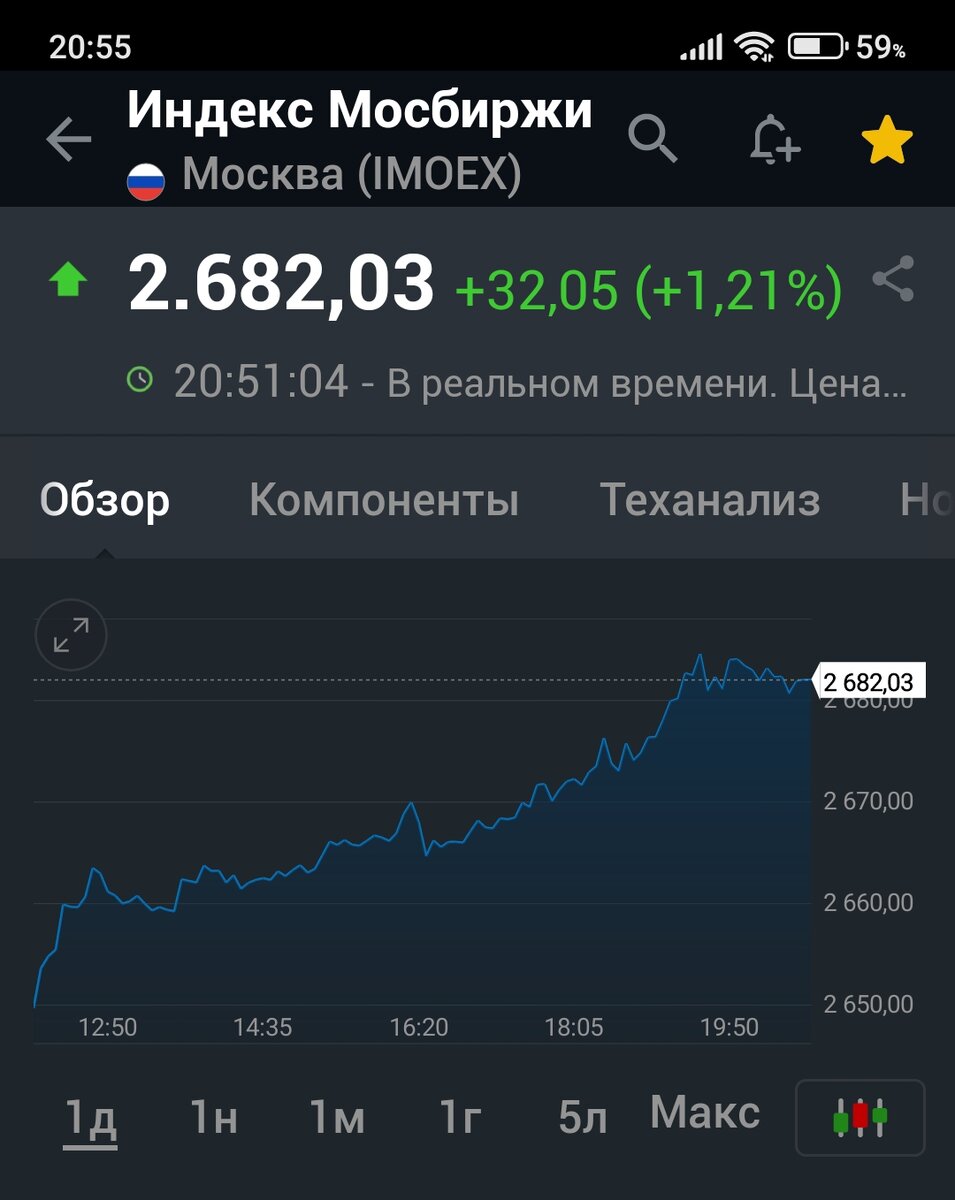This screenshot has width=955, height=1200.
Task: Set chart range to 5л
Action: 583,1118
